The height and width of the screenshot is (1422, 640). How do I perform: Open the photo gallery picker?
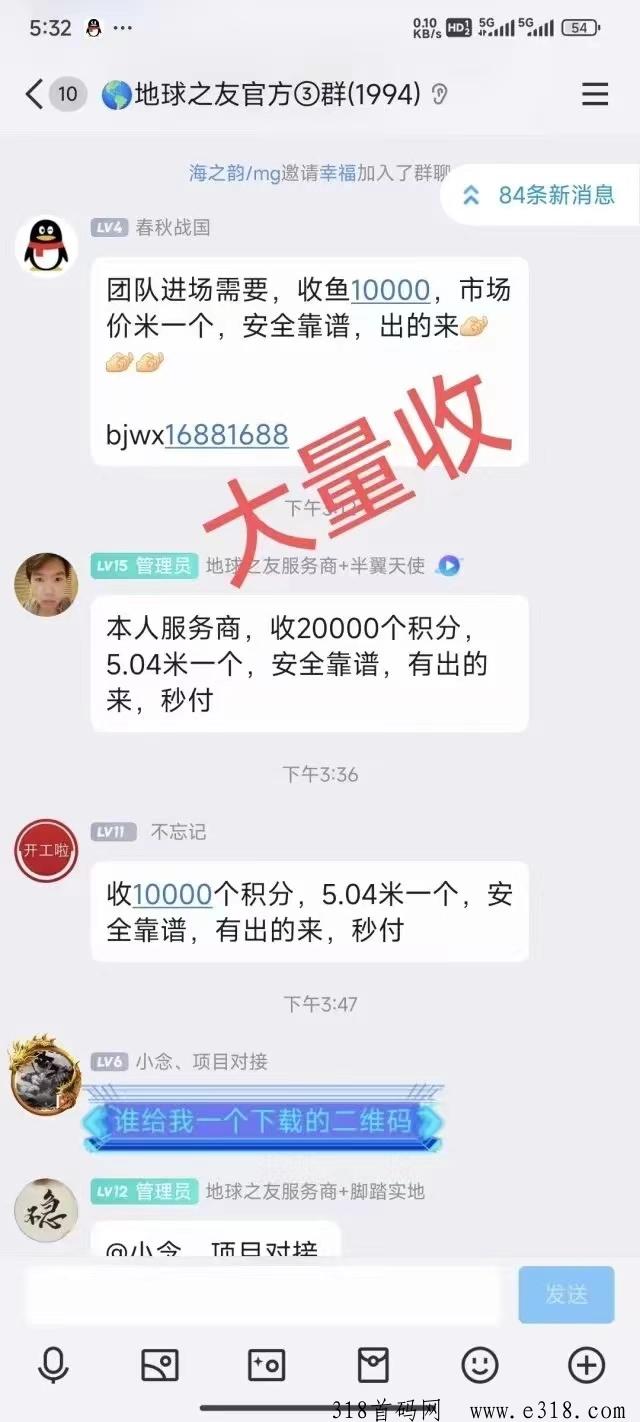[x=160, y=1365]
